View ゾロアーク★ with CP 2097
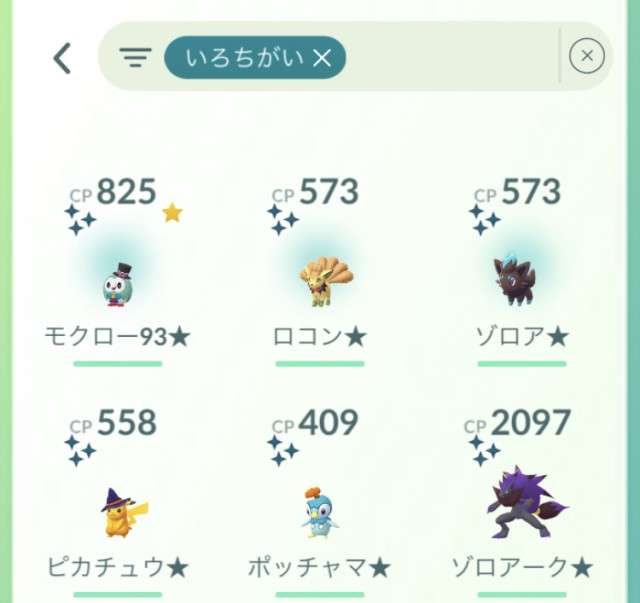 point(522,505)
